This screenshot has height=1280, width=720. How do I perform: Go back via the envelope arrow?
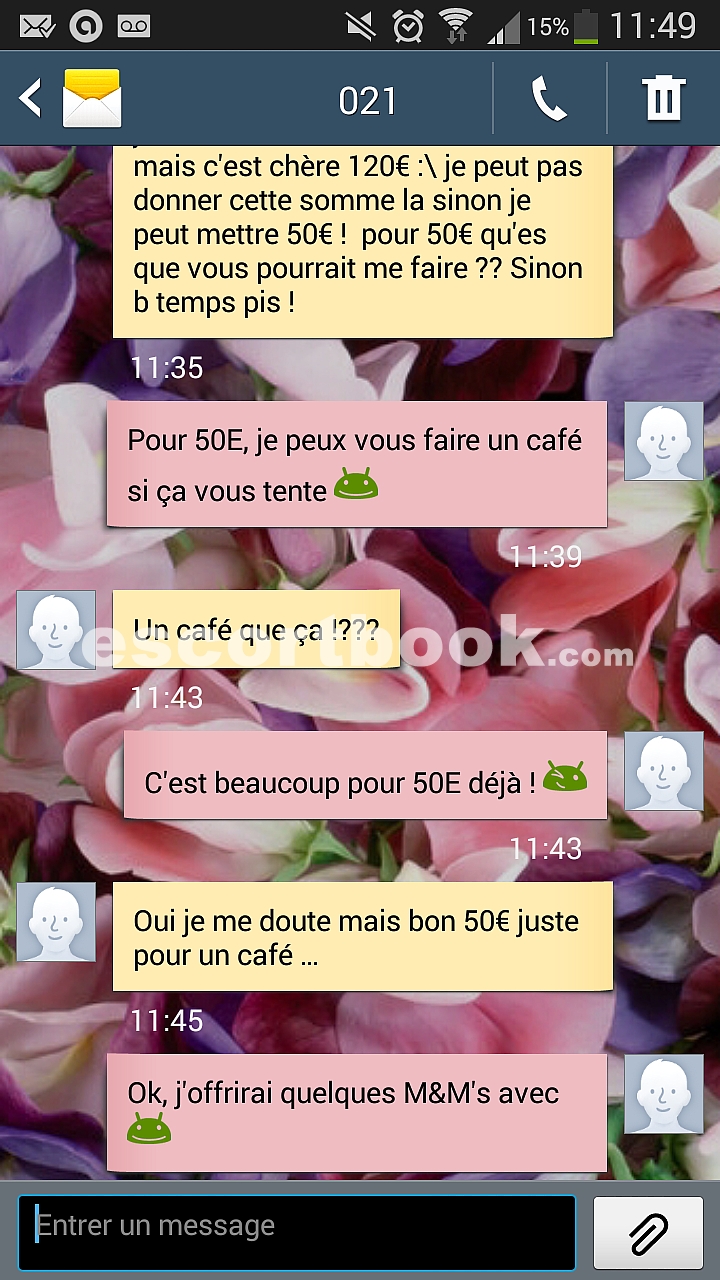pyautogui.click(x=70, y=98)
